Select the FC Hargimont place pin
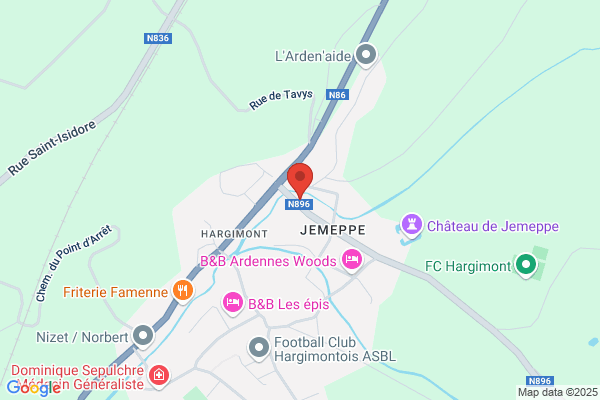Screen dimensions: 600x400 (x=526, y=266)
